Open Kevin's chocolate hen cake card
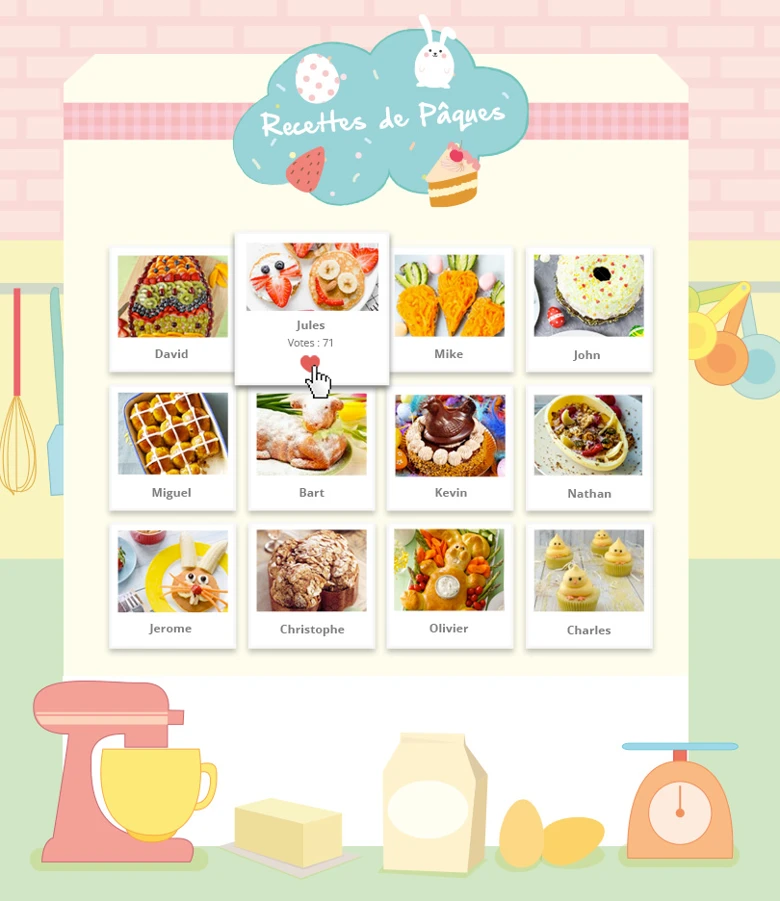The image size is (780, 901). point(449,435)
